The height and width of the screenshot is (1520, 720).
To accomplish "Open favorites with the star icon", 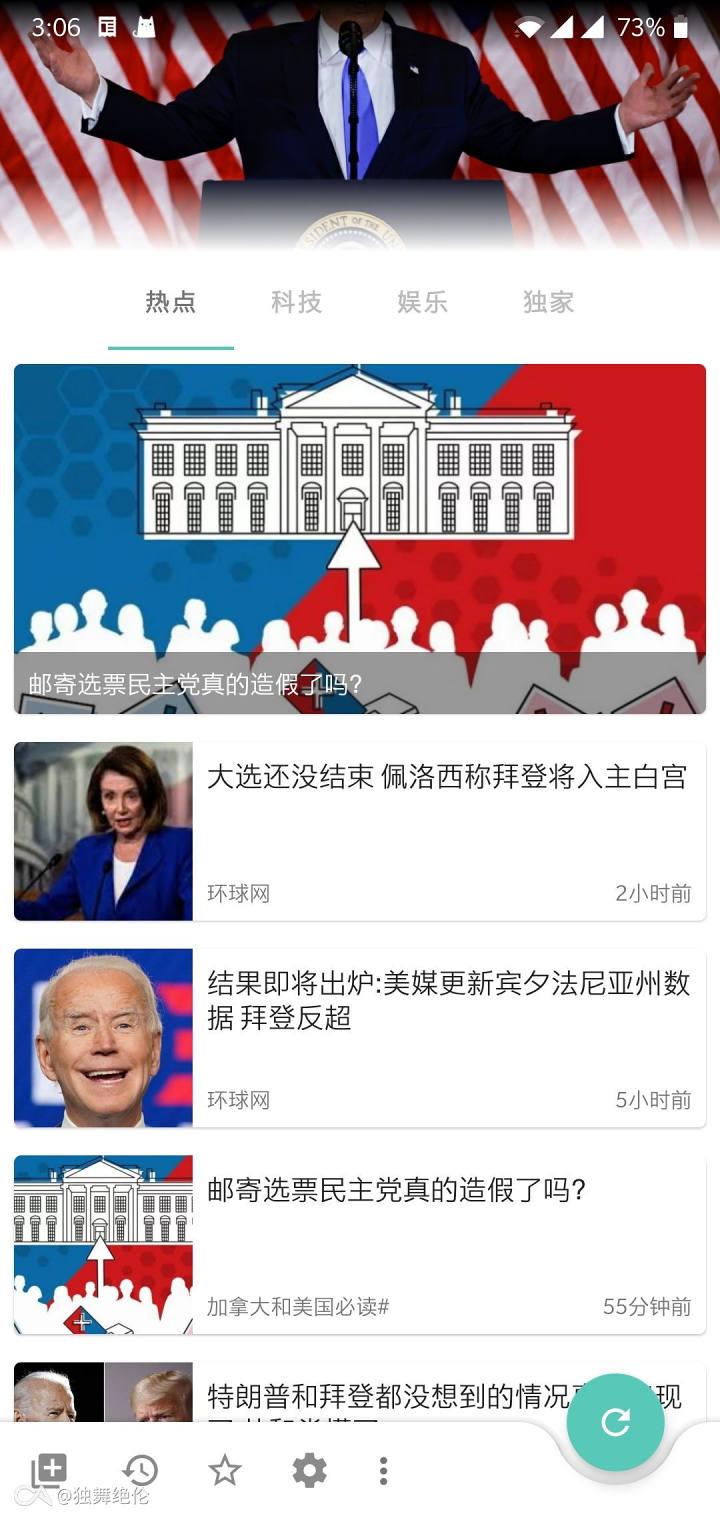I will [x=225, y=1471].
